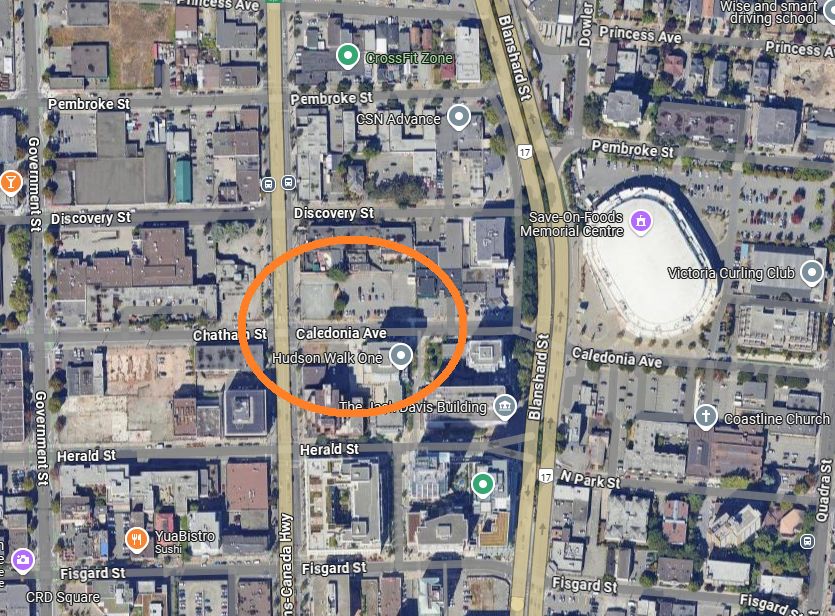Open the Hudson Walk One pin
Screen dimensions: 835x616
401,355
